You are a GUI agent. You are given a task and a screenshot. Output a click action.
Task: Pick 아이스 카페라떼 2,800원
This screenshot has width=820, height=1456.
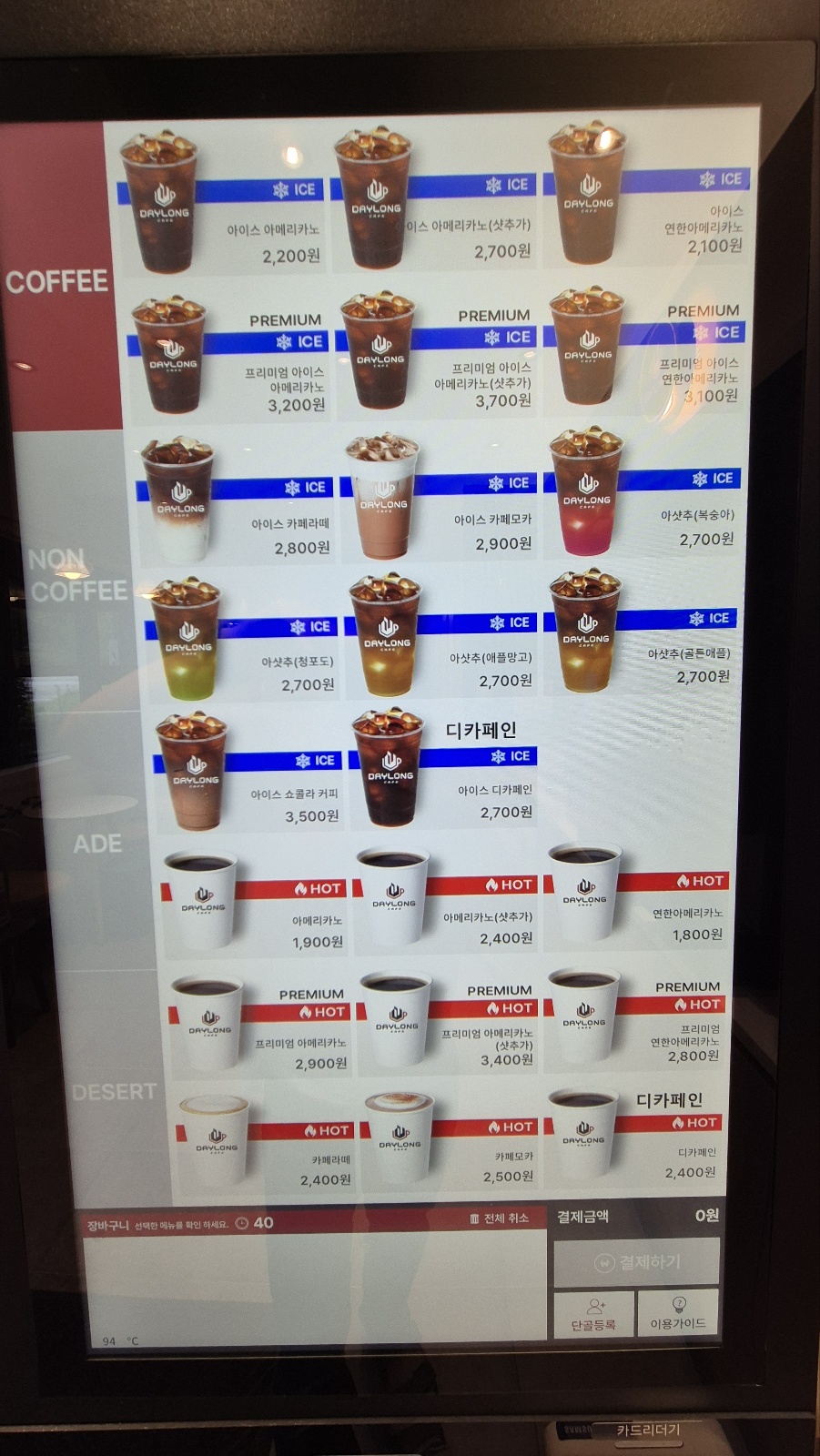pyautogui.click(x=239, y=502)
